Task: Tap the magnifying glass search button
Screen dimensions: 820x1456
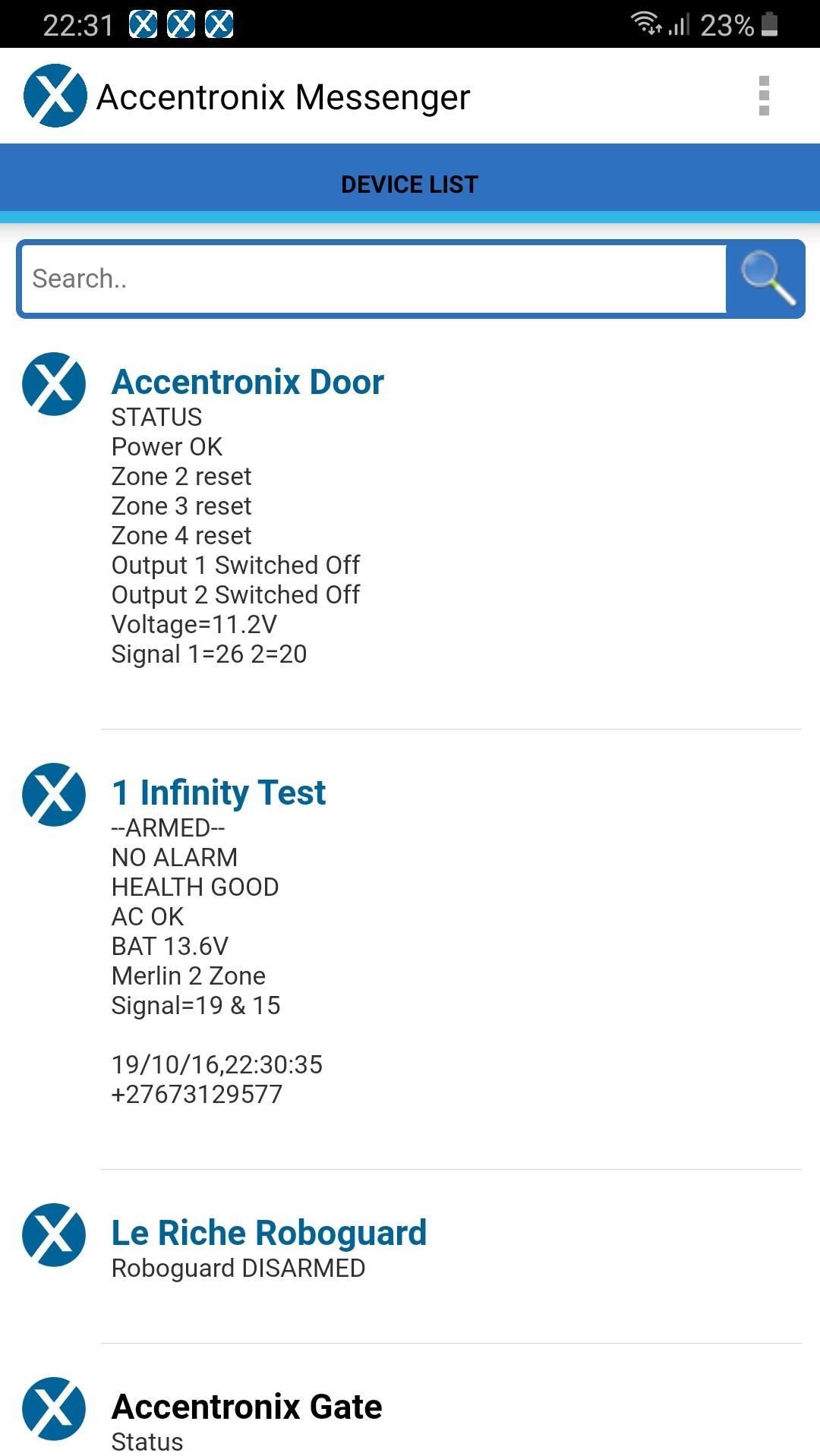Action: 766,279
